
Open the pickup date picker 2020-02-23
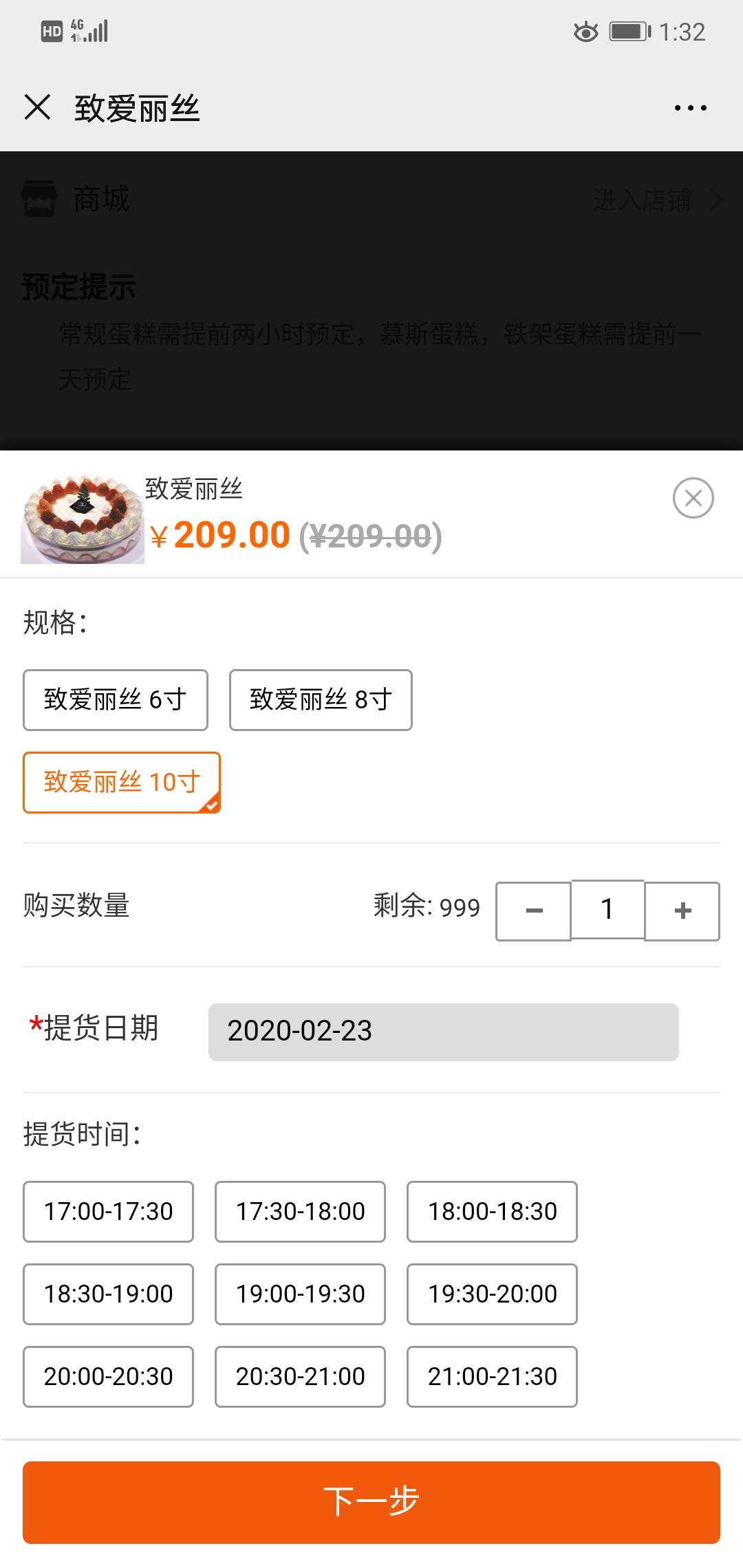click(x=443, y=1032)
